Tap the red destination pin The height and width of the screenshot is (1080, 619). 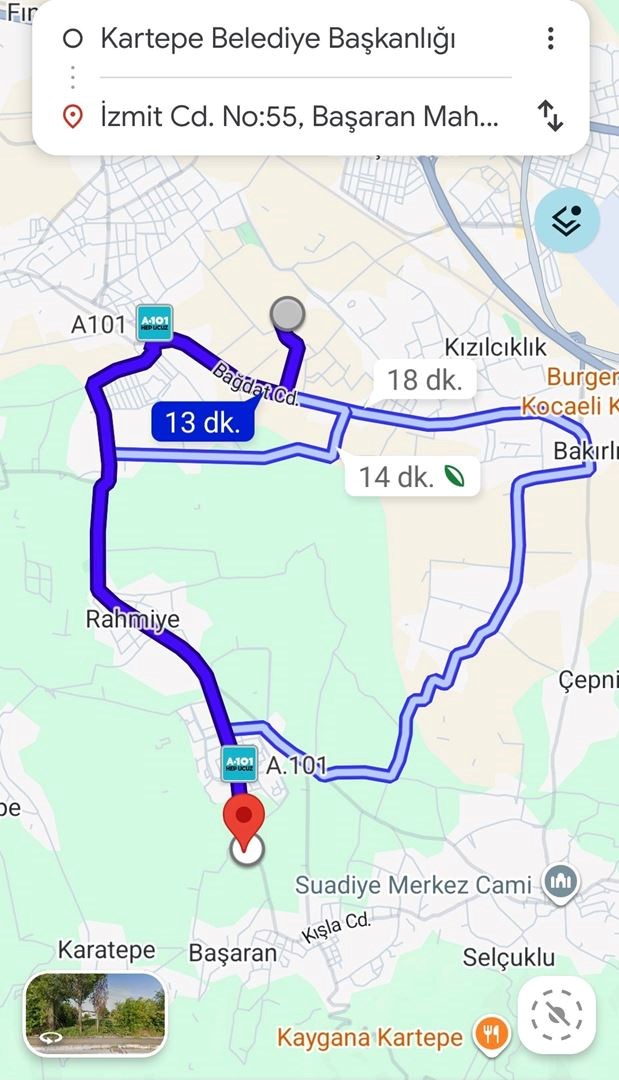tap(244, 821)
